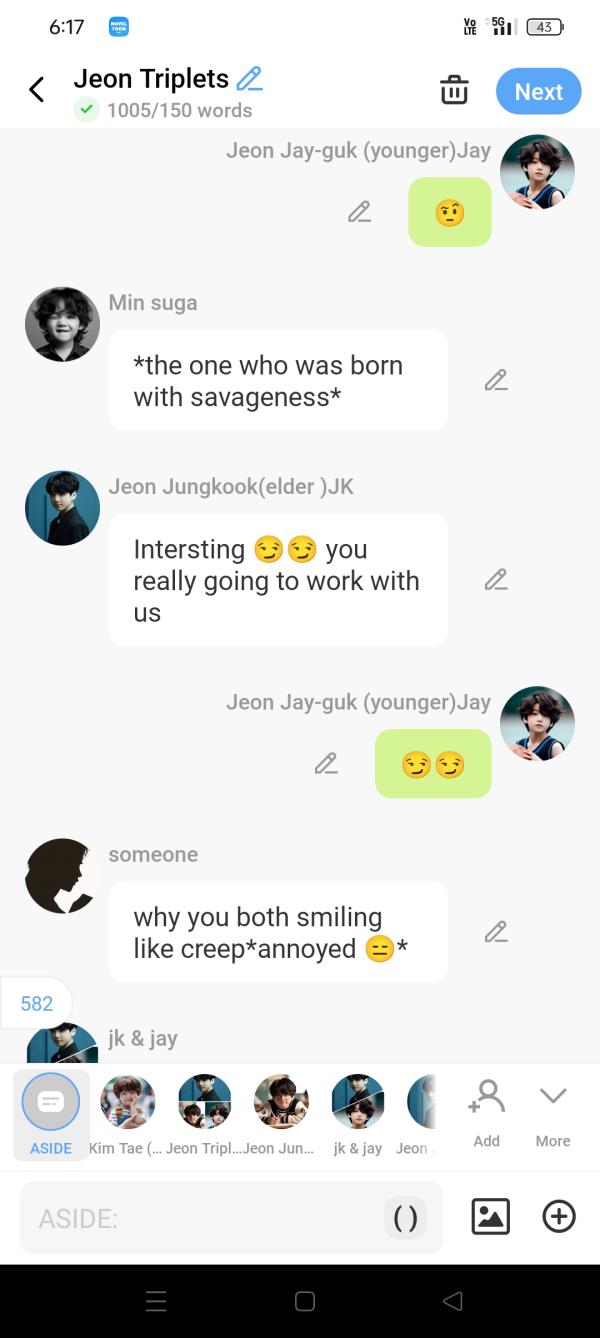Screen dimensions: 600x1338
Task: Select the Jeon Jun... character
Action: tap(281, 1112)
